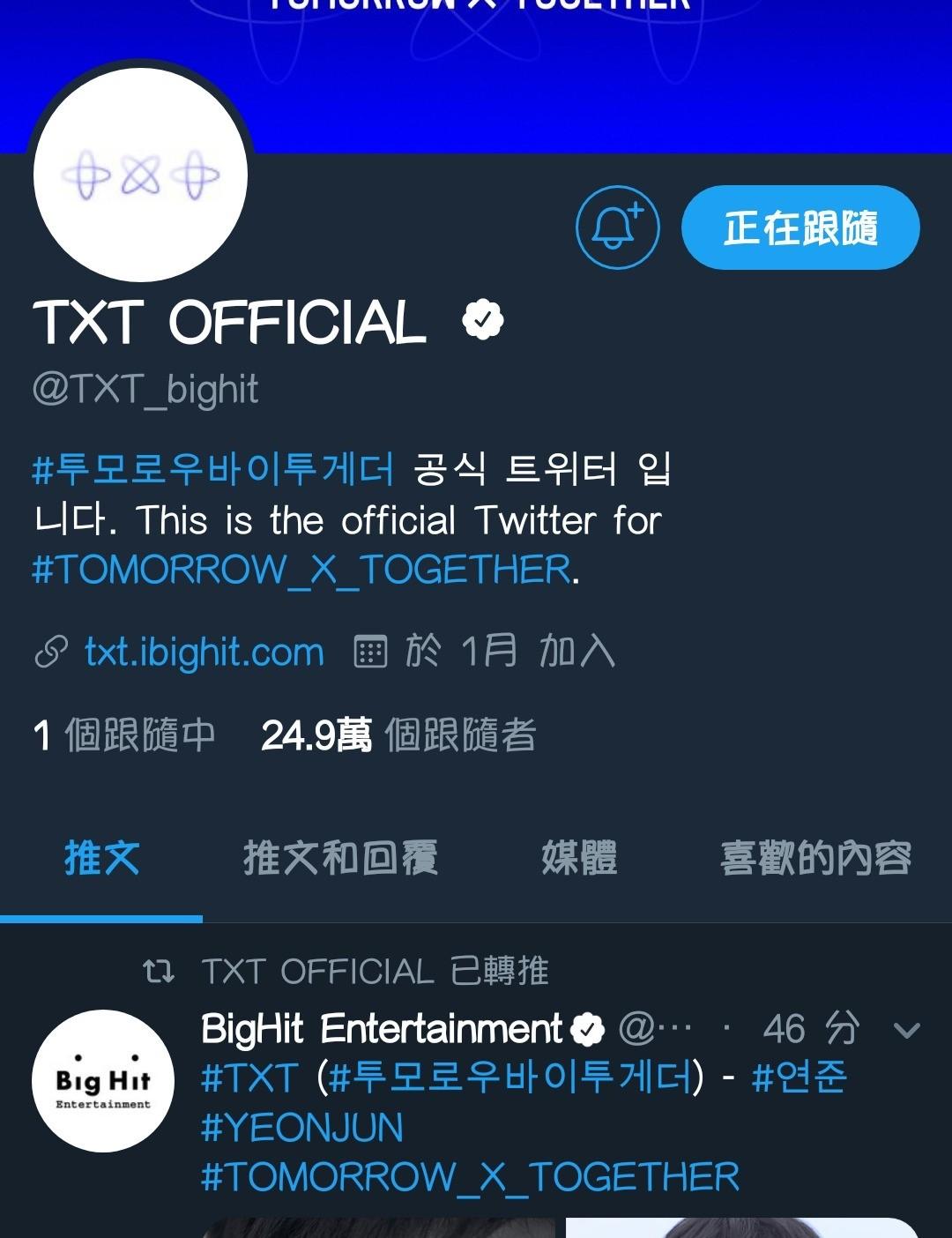View the 1 個跟隨中 following list
Image resolution: width=952 pixels, height=1238 pixels.
[x=123, y=735]
